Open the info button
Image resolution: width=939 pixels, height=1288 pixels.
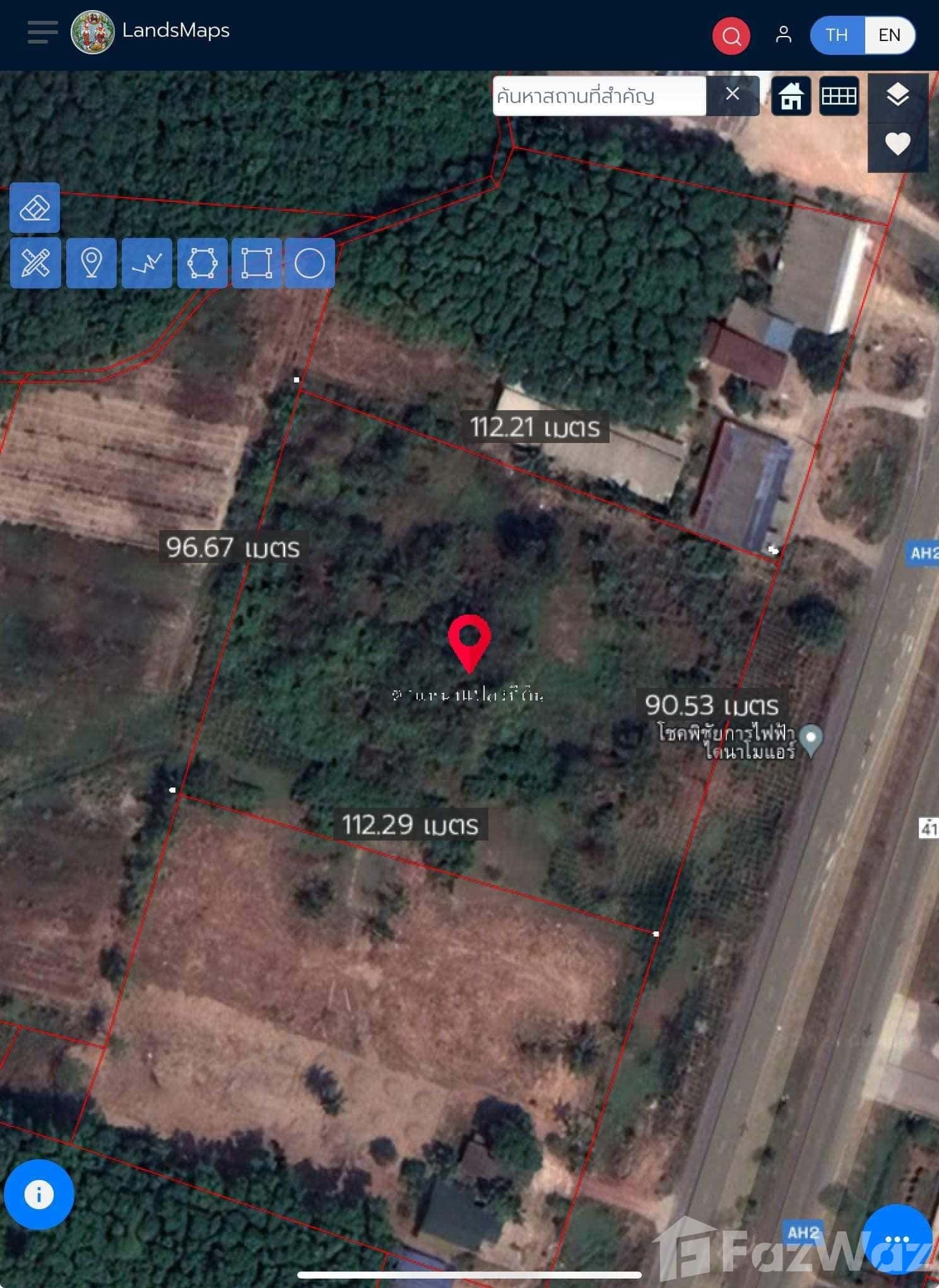coord(38,1194)
